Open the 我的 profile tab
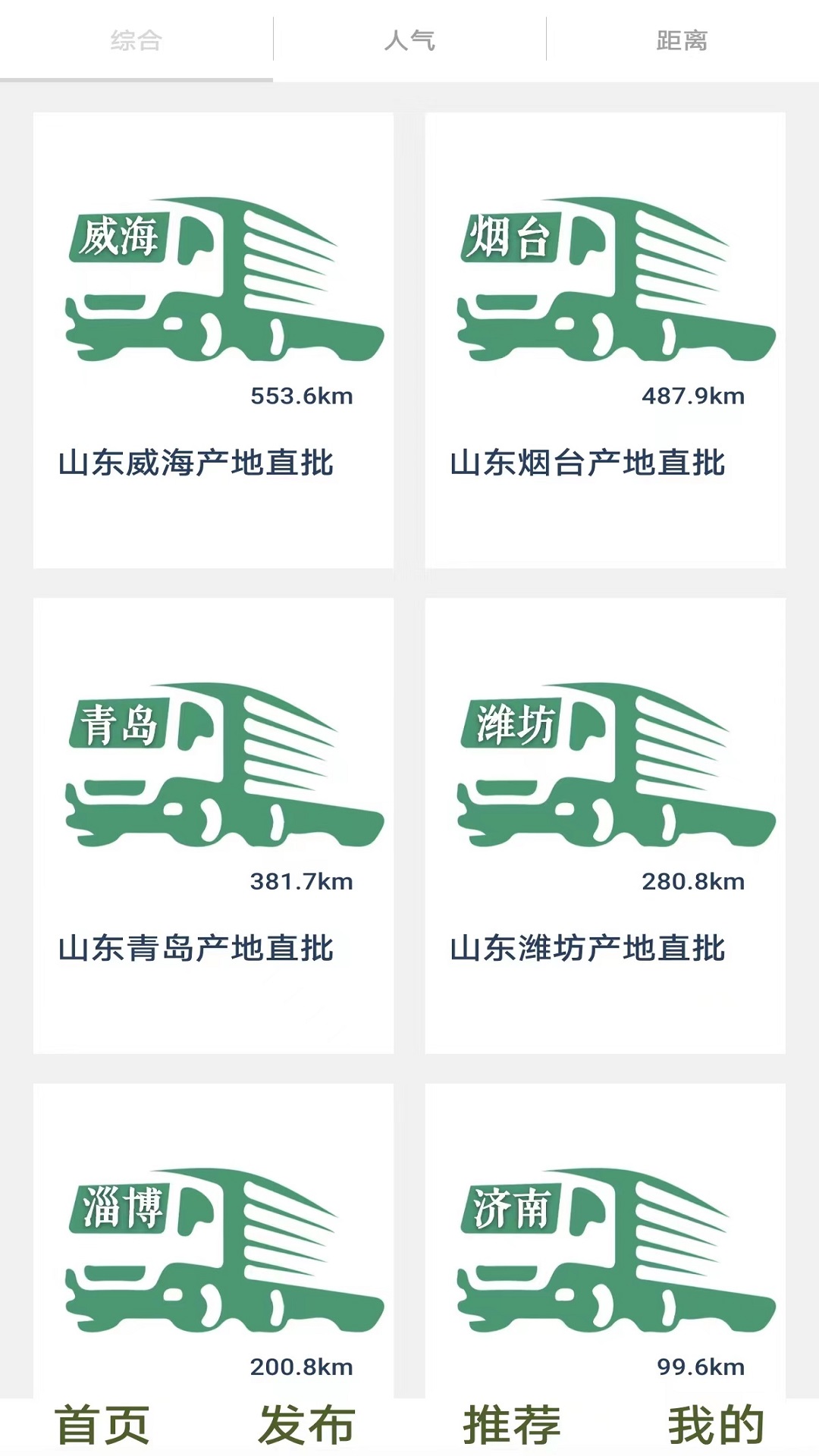819x1456 pixels. click(x=717, y=1426)
